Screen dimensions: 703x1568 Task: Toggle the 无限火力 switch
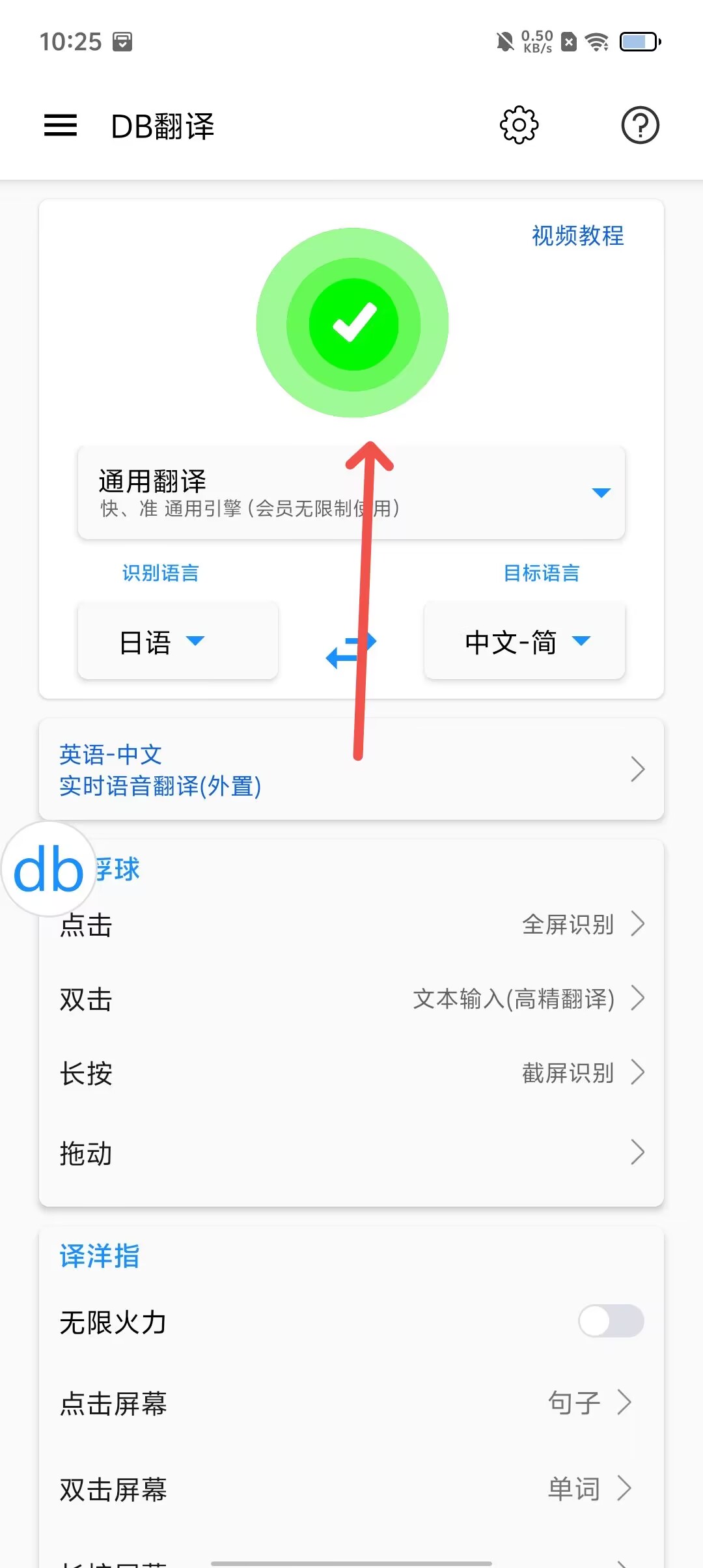(611, 1321)
